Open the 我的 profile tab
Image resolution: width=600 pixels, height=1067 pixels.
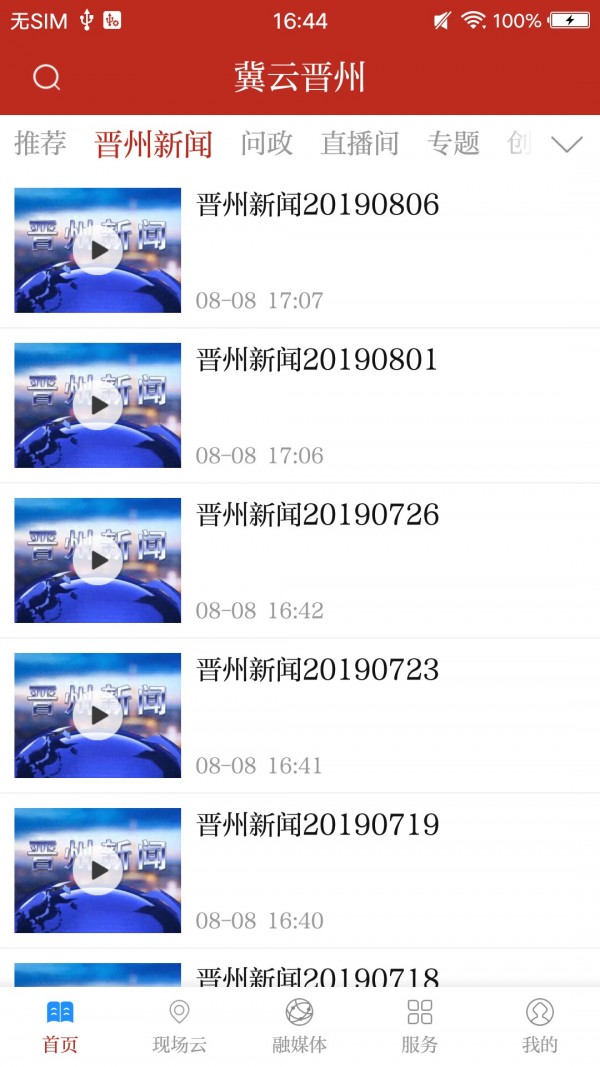tap(540, 1026)
